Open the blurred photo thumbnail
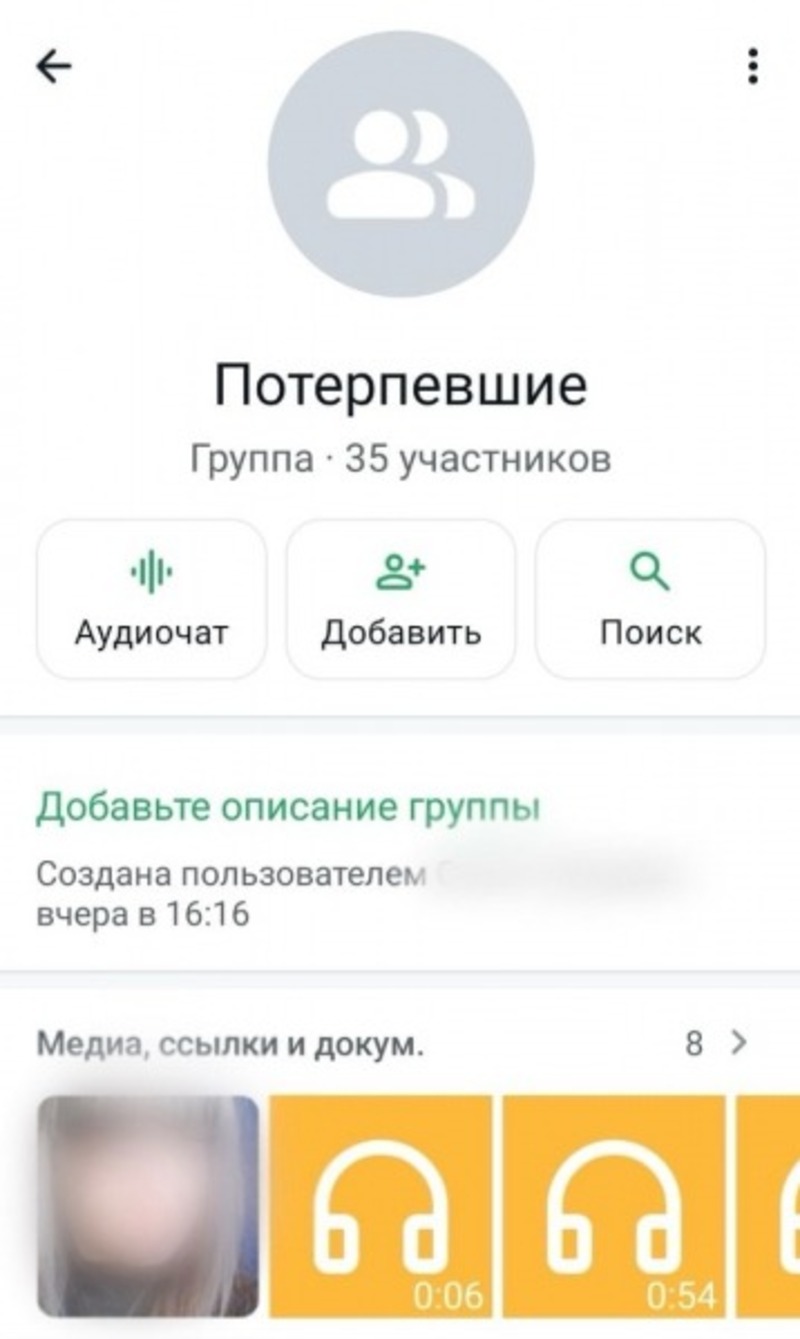800x1339 pixels. click(x=148, y=1206)
